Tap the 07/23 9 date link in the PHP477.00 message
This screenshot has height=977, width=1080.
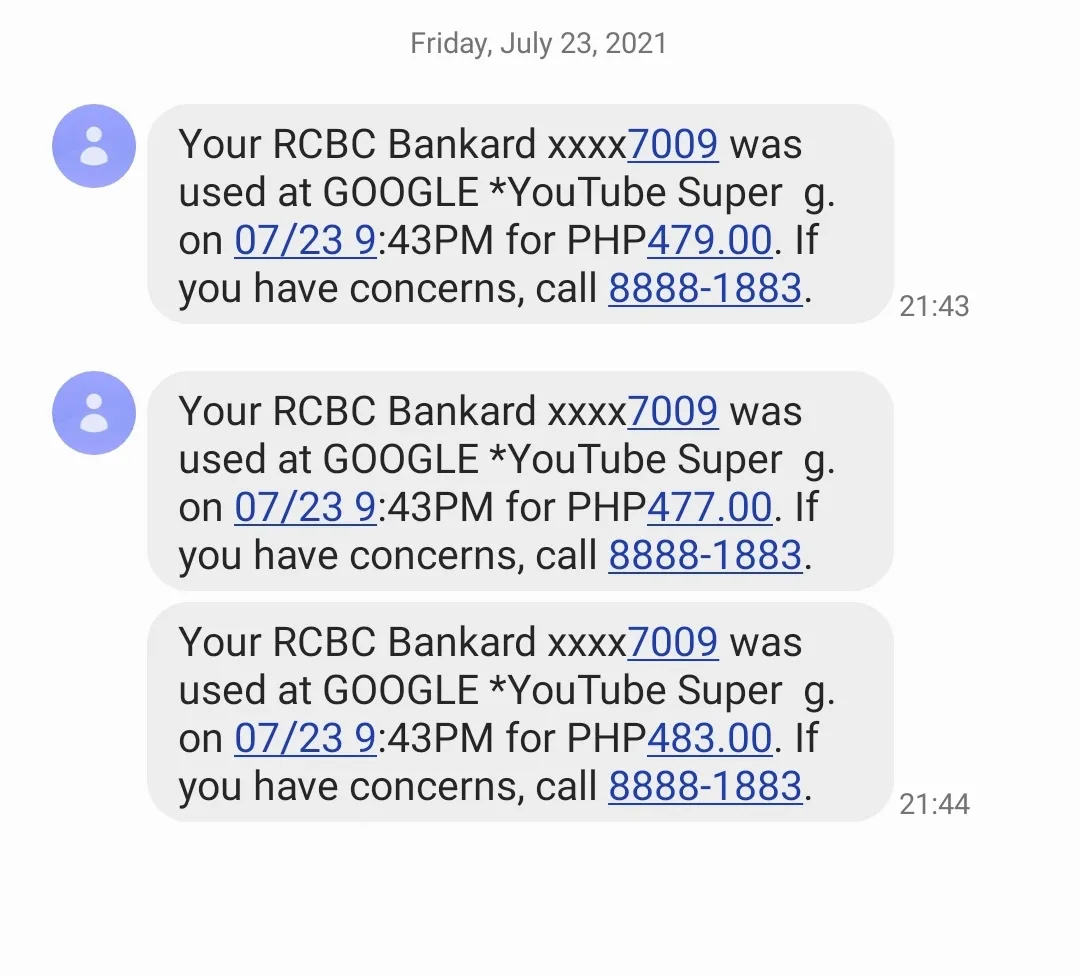pyautogui.click(x=305, y=508)
